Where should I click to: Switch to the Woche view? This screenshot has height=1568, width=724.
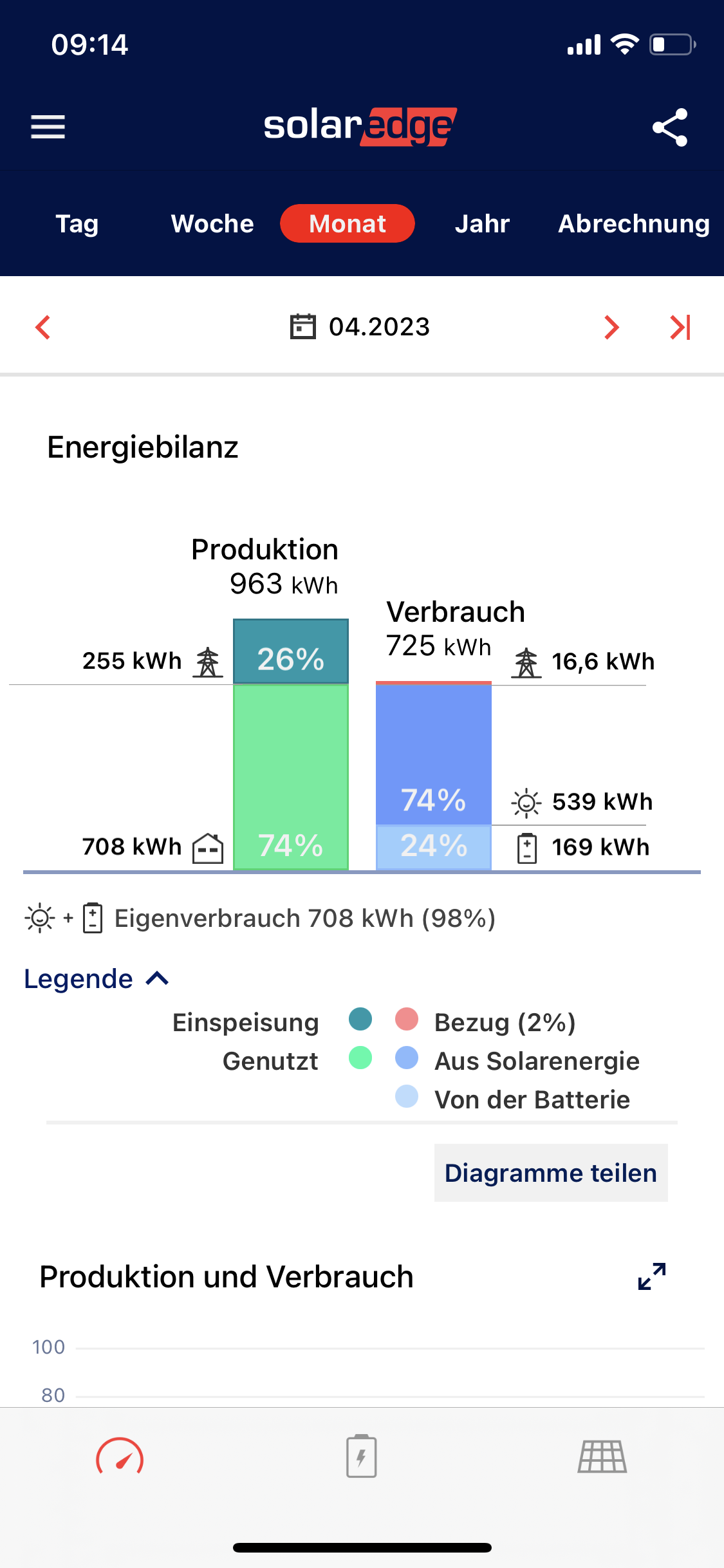pyautogui.click(x=212, y=224)
